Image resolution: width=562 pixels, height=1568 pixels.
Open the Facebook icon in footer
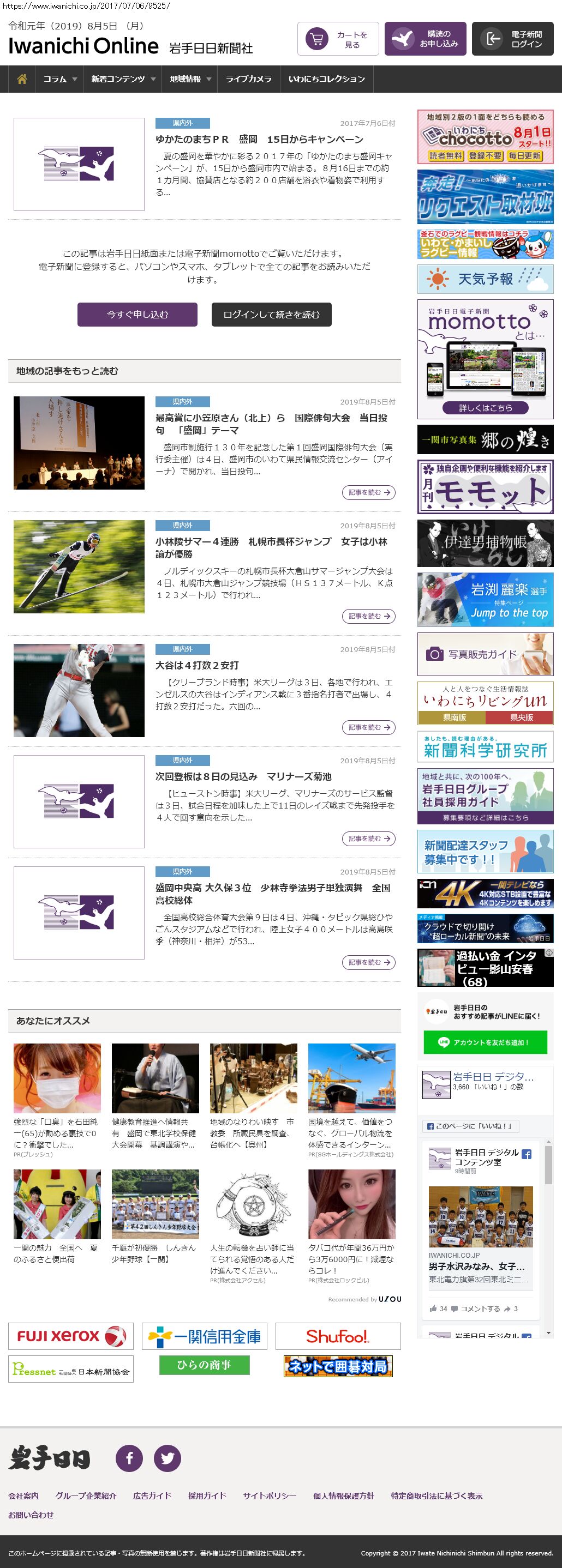129,1458
